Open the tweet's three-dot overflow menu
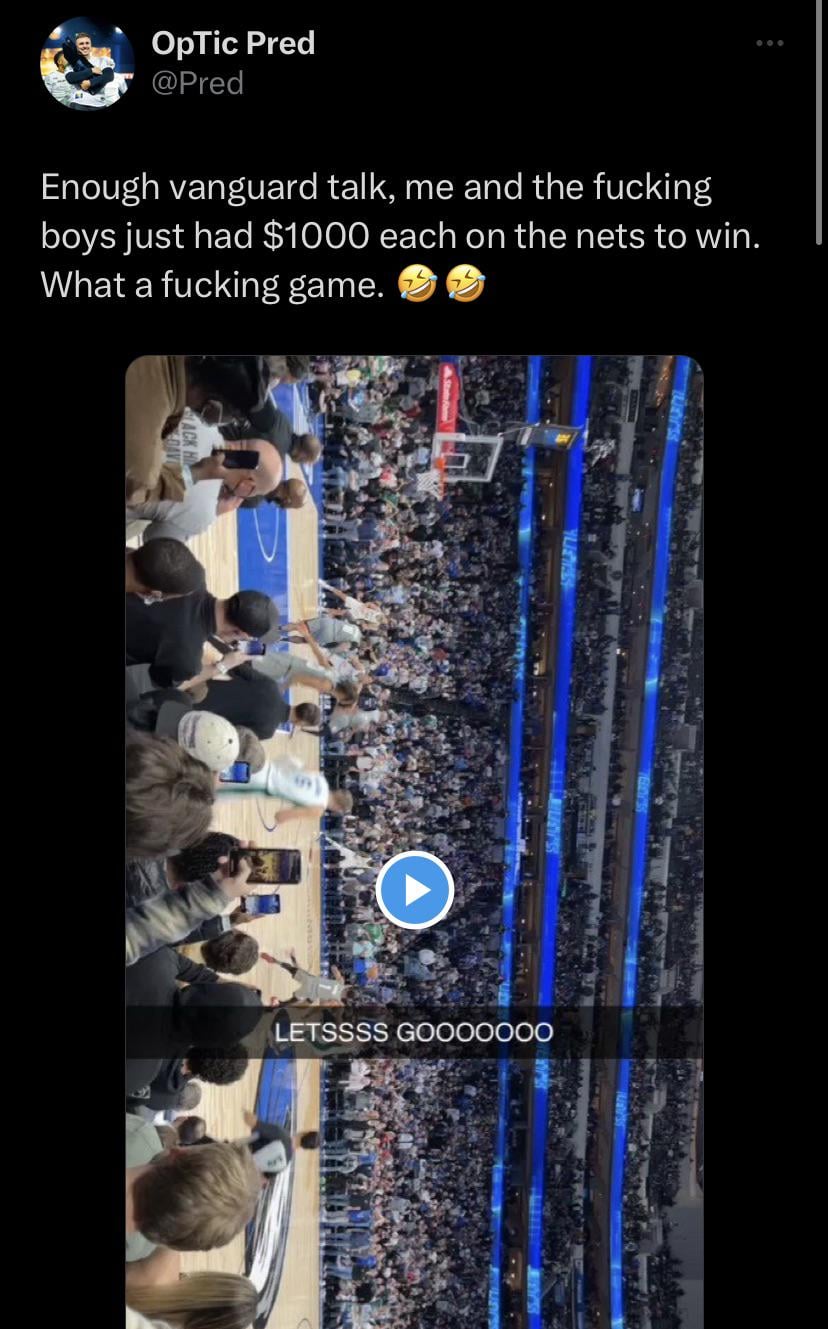Image resolution: width=828 pixels, height=1329 pixels. coord(769,43)
